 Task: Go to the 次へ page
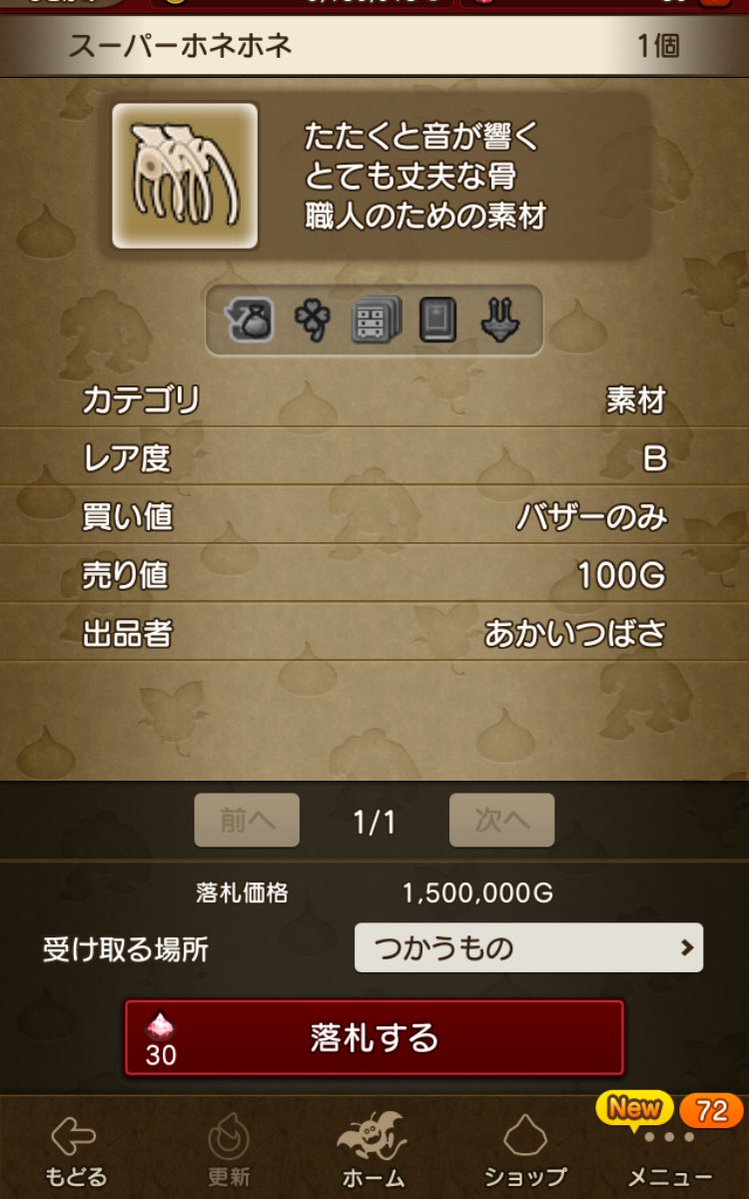[501, 820]
